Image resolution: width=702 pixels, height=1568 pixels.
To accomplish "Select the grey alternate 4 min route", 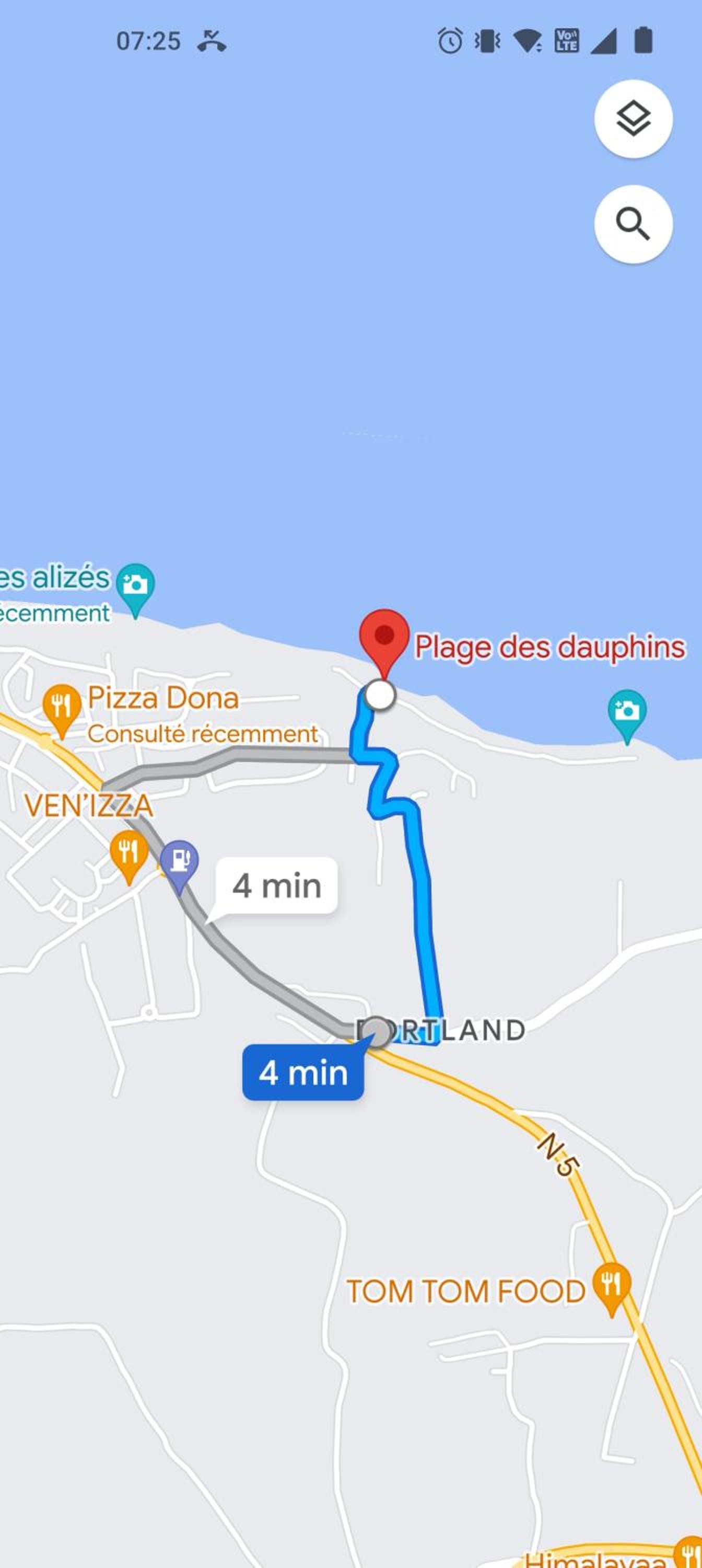I will click(276, 885).
